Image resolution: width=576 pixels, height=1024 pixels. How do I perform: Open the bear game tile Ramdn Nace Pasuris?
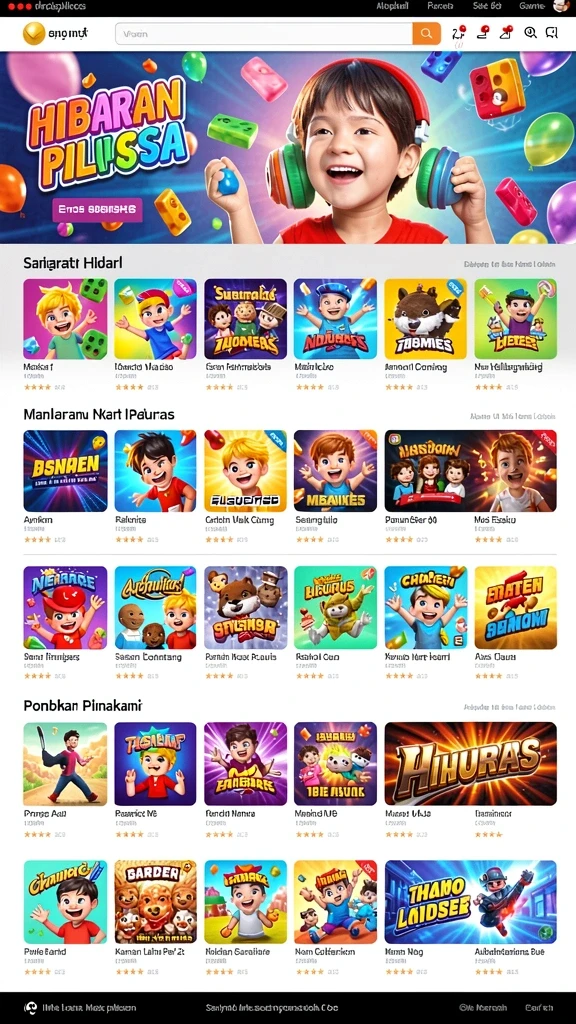(x=246, y=607)
